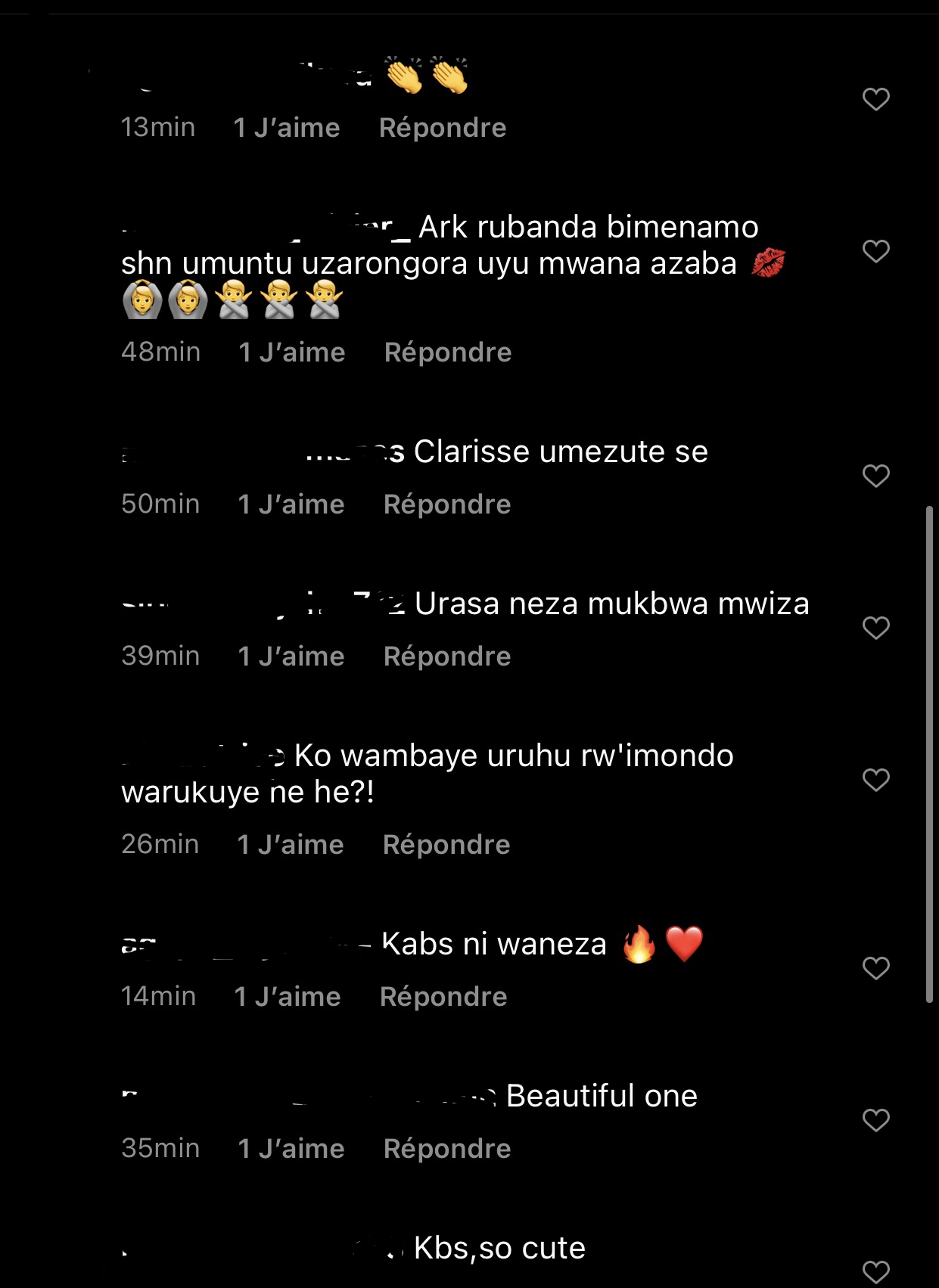Screen dimensions: 939x1288
Task: Like the 'Clarisse umezute se' comment
Action: click(876, 476)
